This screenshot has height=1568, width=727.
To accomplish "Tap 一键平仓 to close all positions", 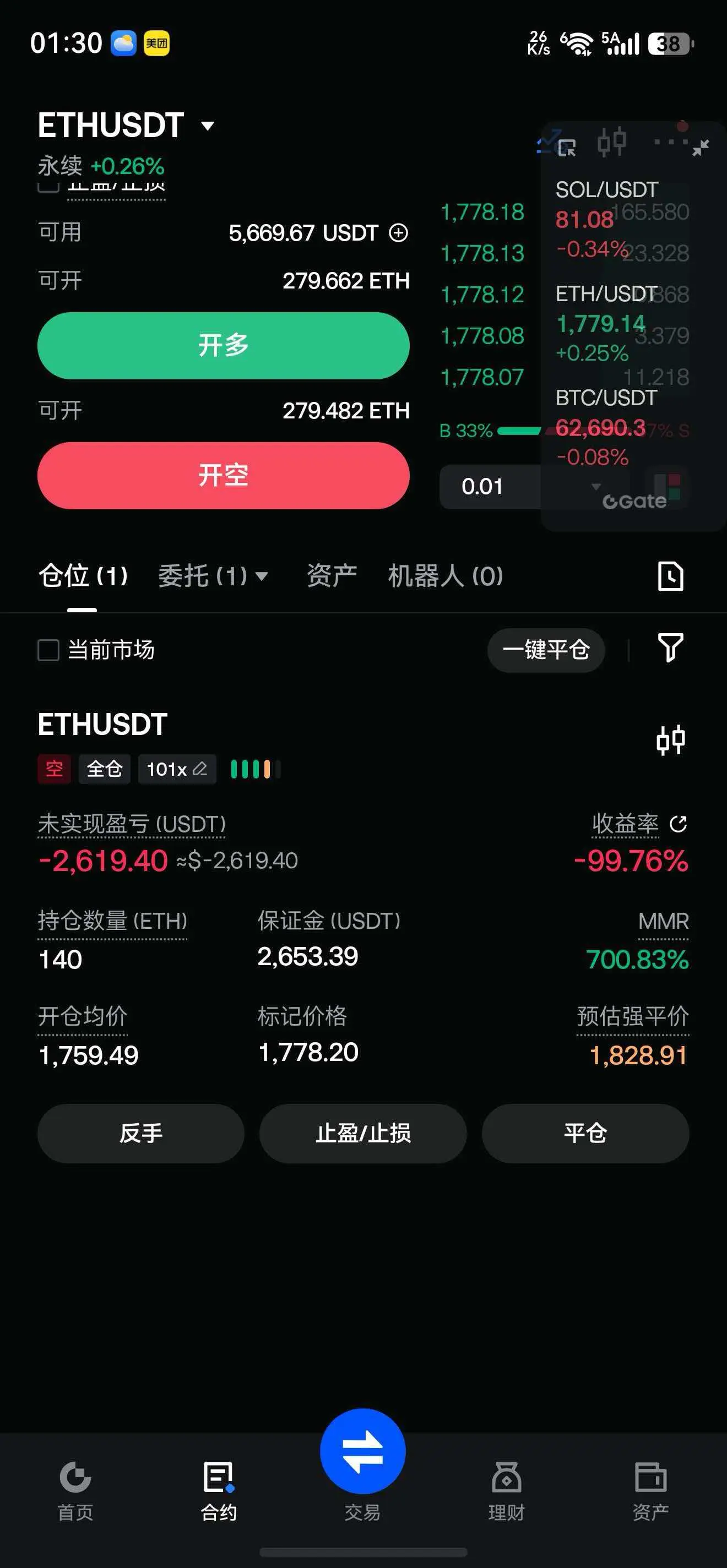I will point(546,650).
